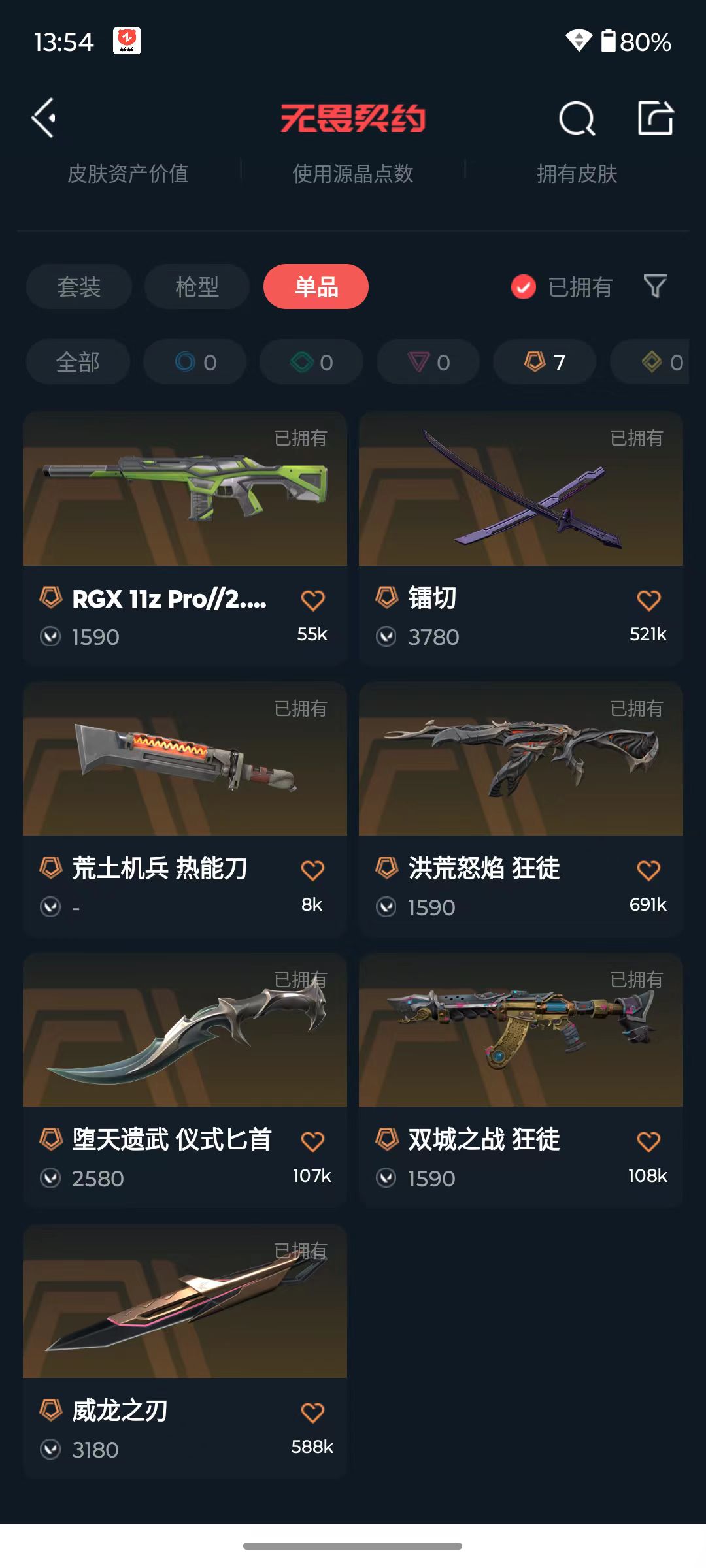This screenshot has height=1568, width=706.
Task: Open the 洪荒怒焰 狂徒 skin card
Action: (x=521, y=809)
